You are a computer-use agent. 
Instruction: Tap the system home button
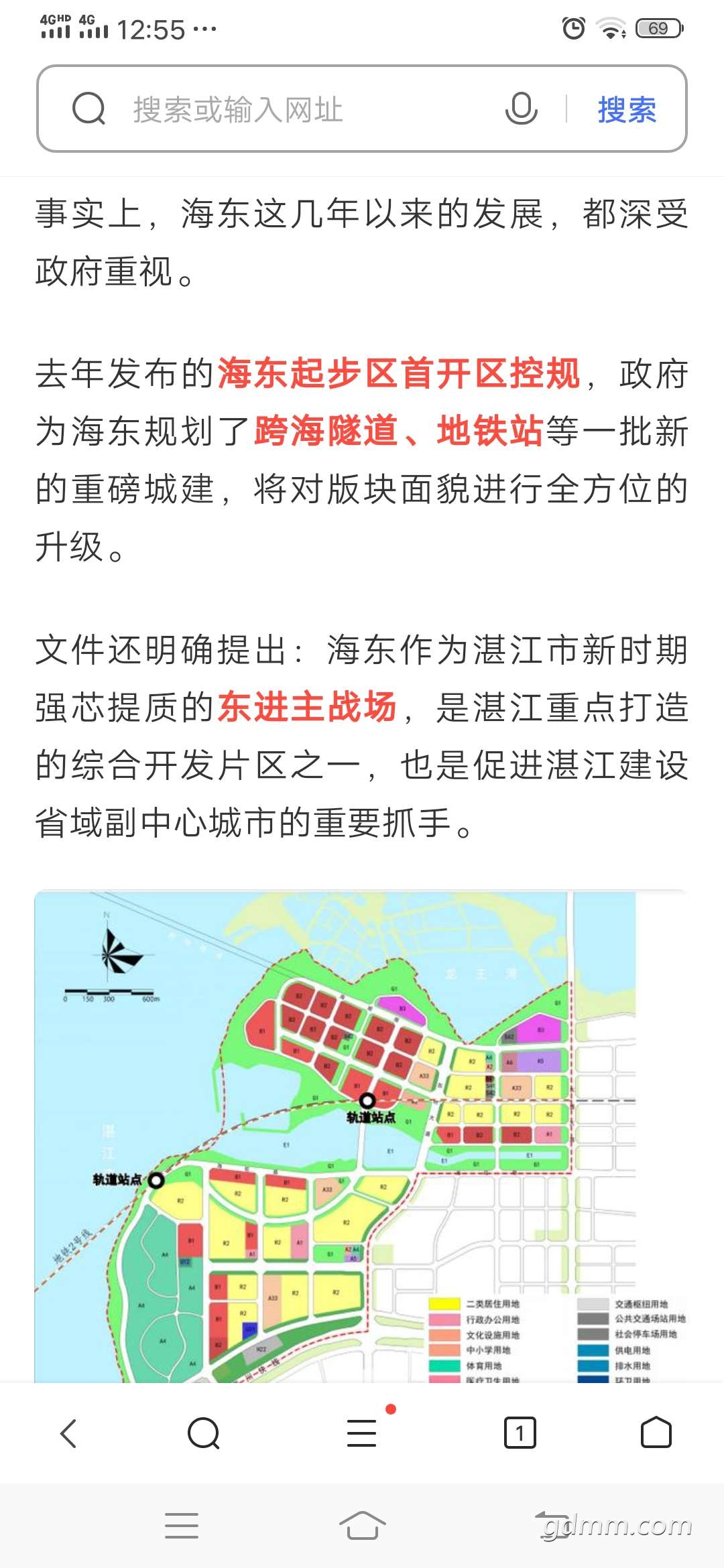(x=362, y=1526)
